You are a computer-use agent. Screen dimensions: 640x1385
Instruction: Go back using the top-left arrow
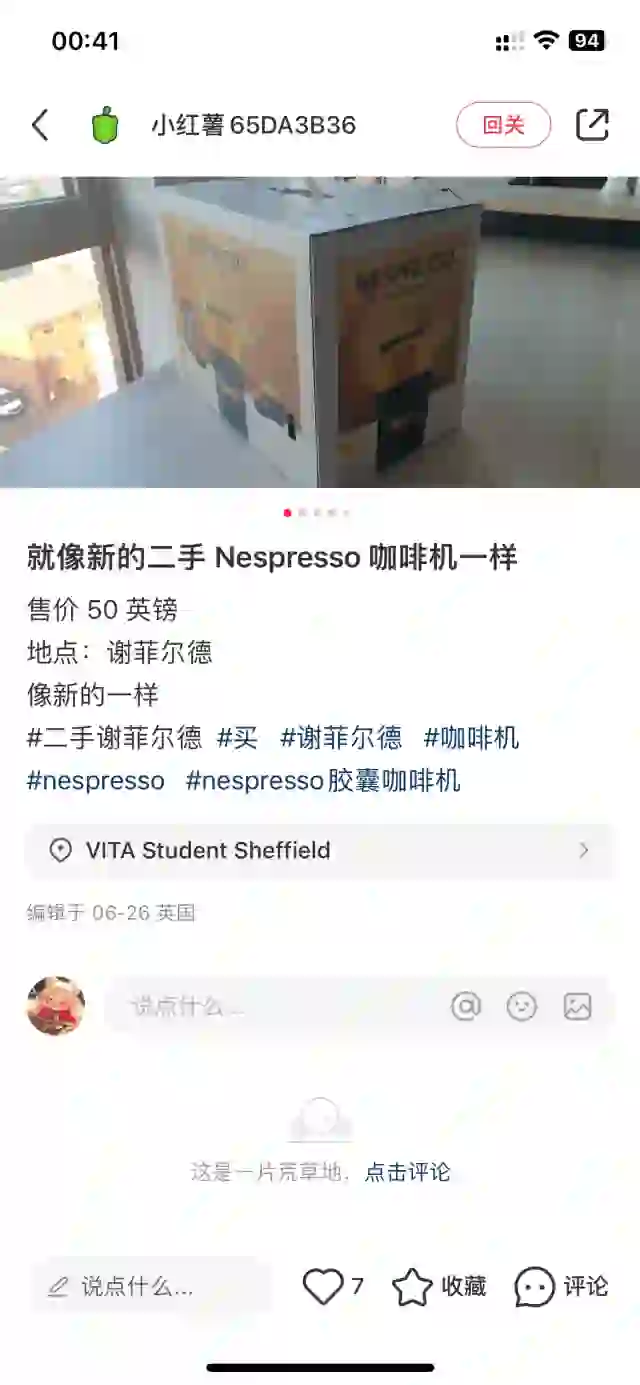point(40,125)
